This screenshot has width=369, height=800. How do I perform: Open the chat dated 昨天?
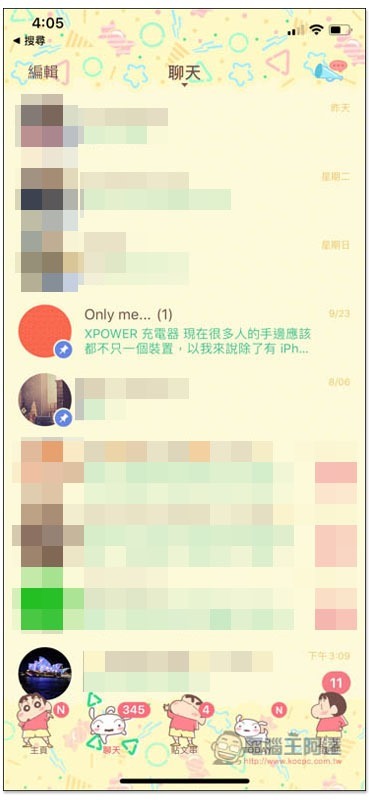[184, 124]
